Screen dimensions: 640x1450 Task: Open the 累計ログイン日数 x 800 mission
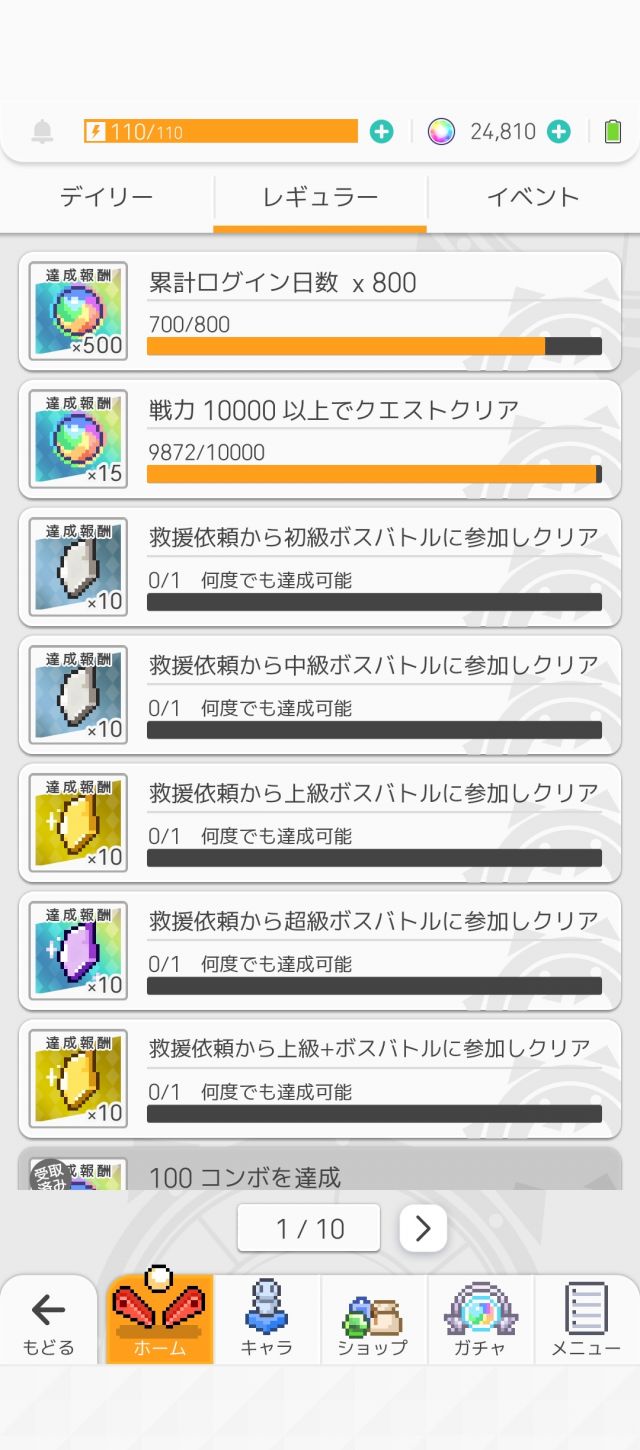(x=320, y=311)
